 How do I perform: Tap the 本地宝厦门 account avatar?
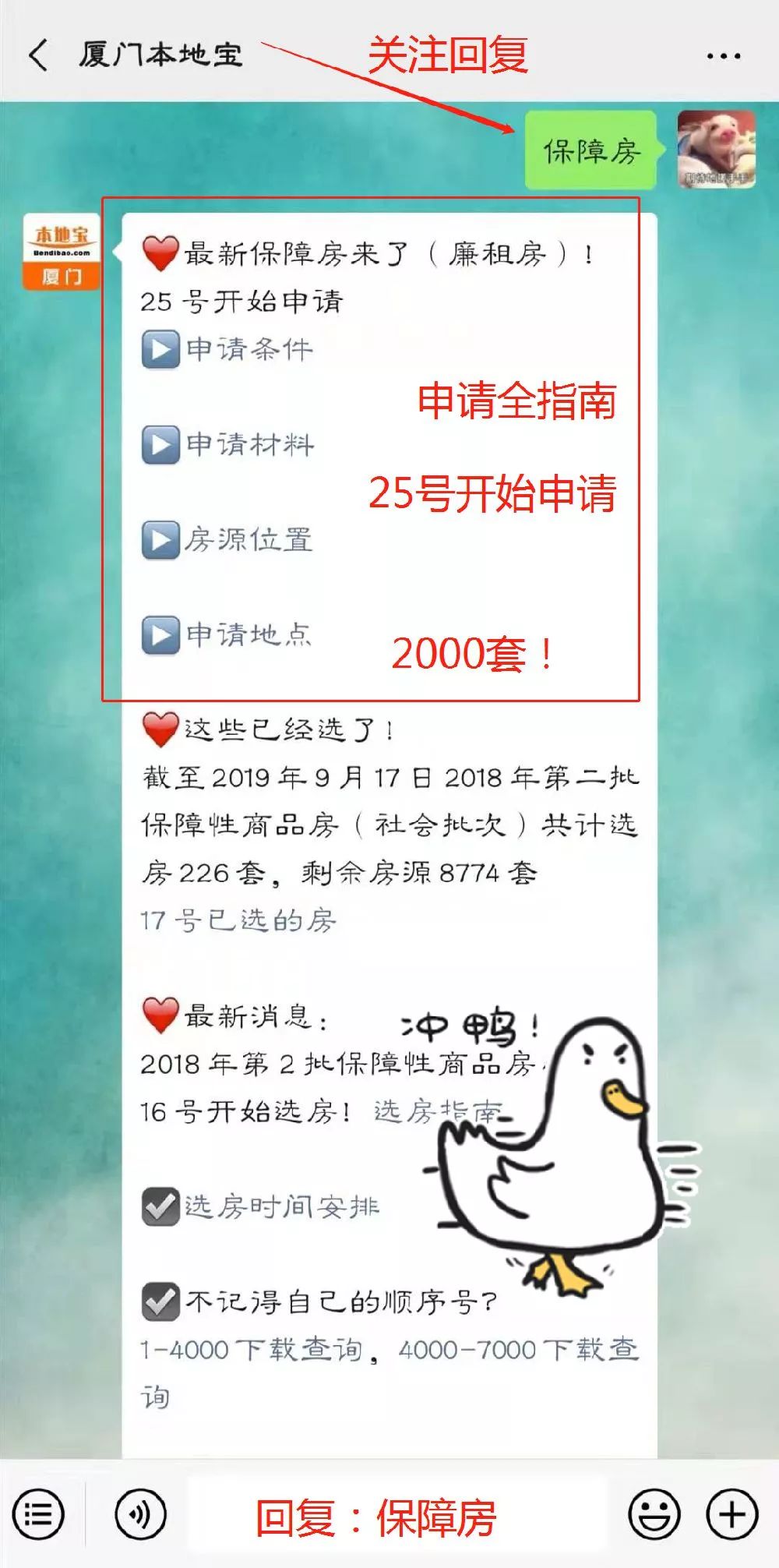62,252
